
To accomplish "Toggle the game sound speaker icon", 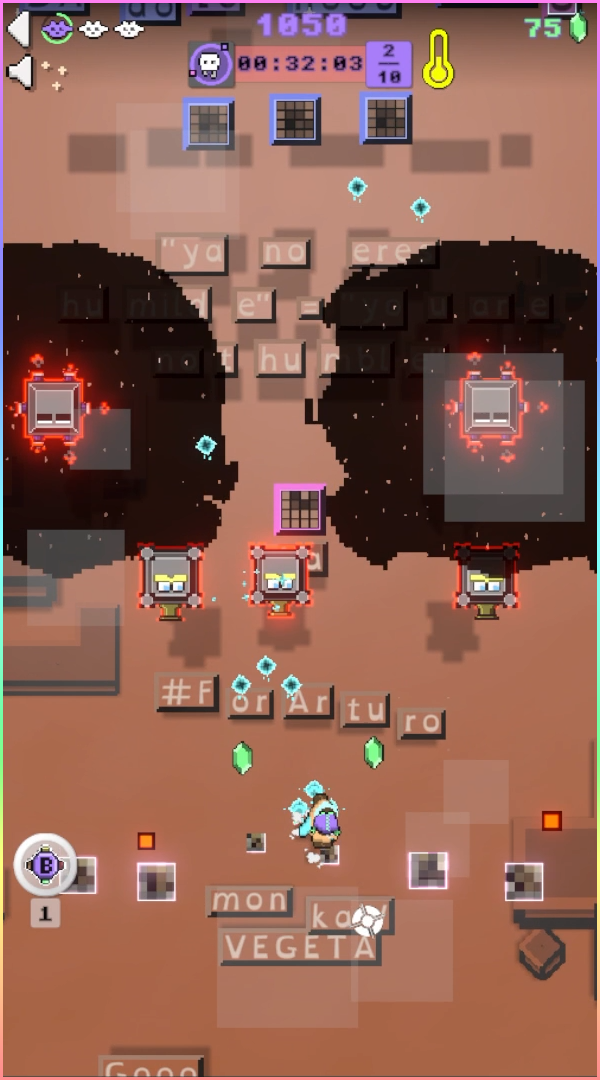I will pos(20,72).
